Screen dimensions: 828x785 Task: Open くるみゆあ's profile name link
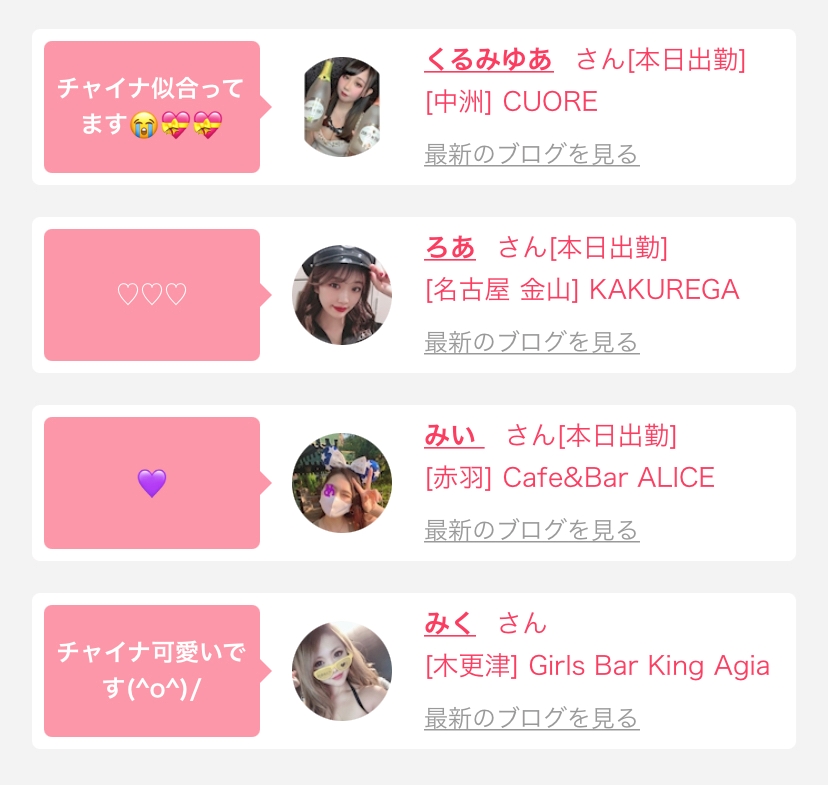[488, 60]
